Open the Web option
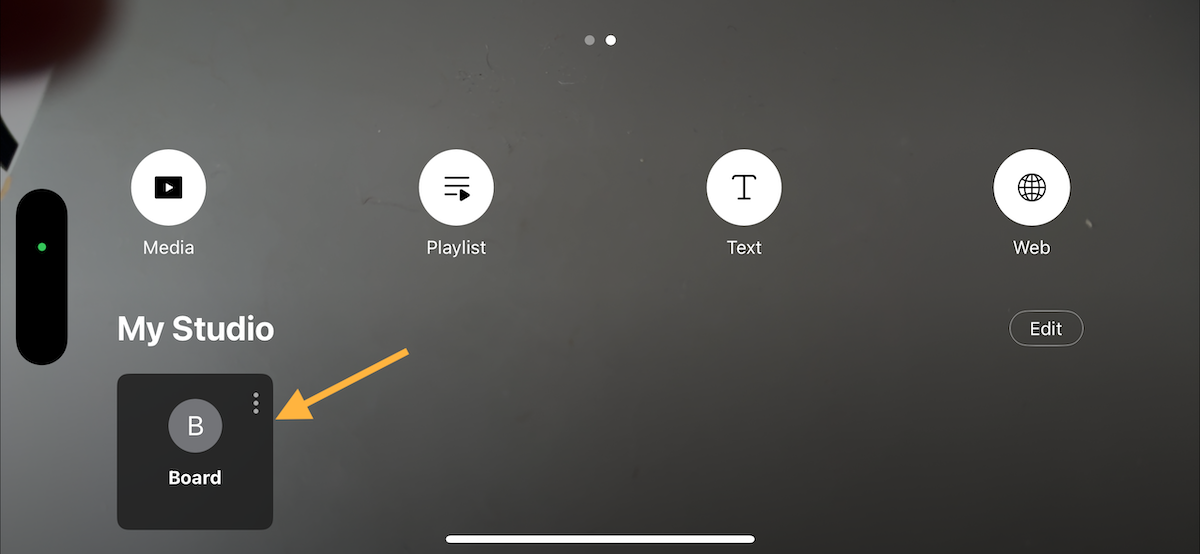 [1031, 187]
